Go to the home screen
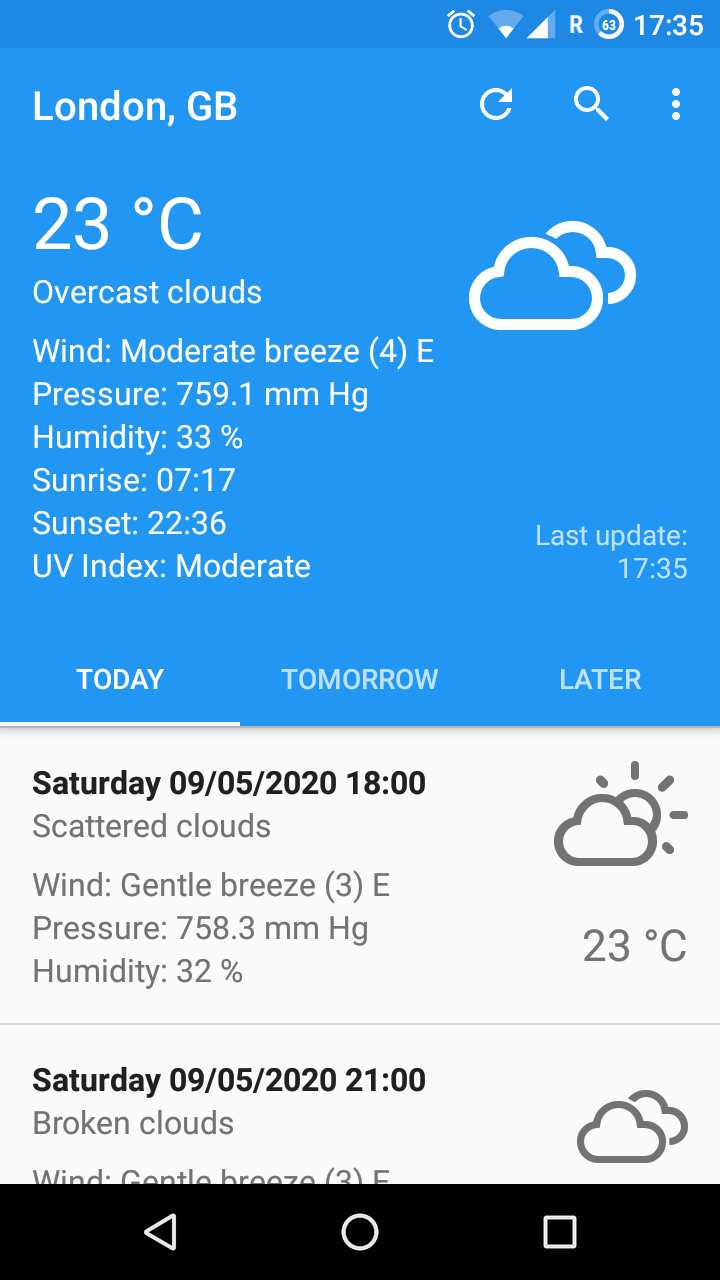This screenshot has height=1280, width=720. pyautogui.click(x=360, y=1232)
